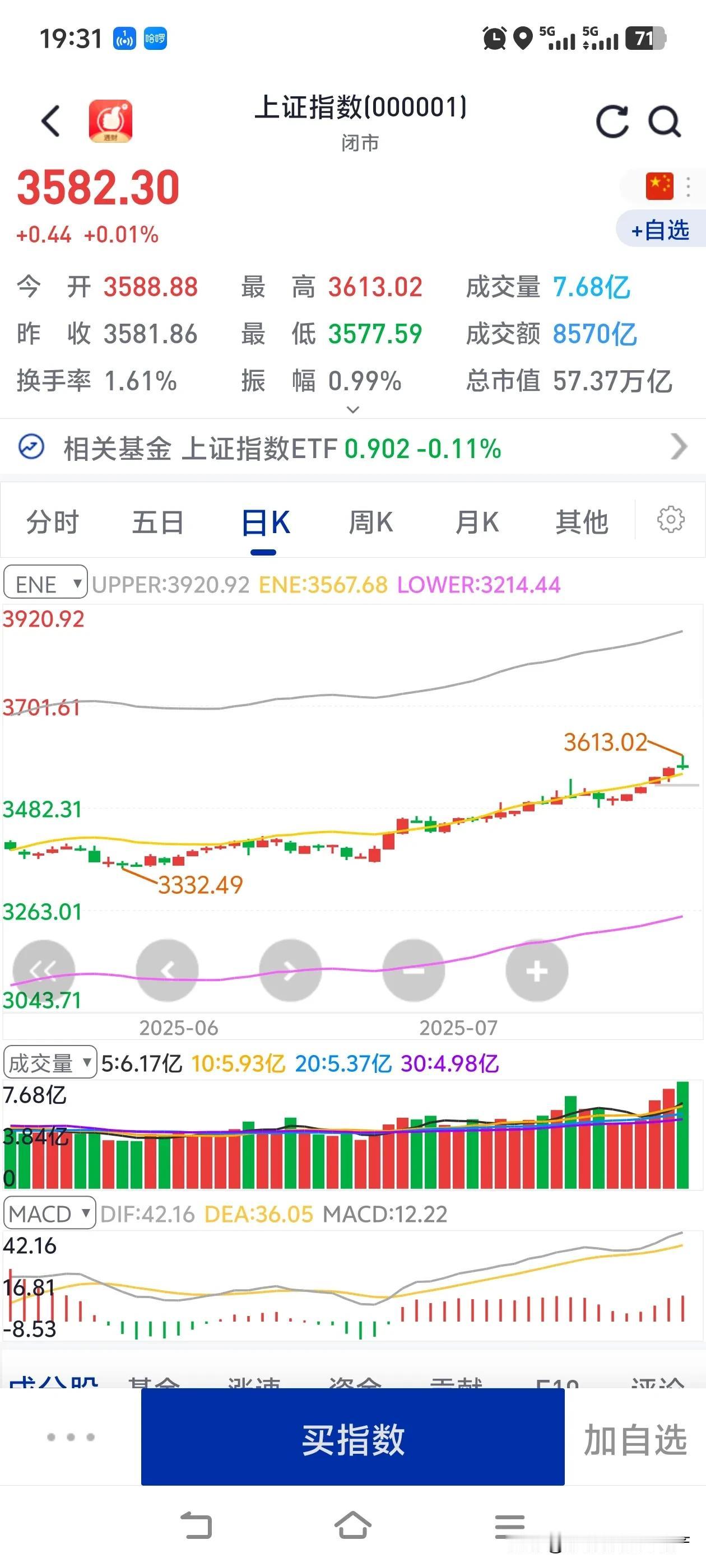706x1568 pixels.
Task: Go back using the top-left arrow
Action: click(51, 120)
